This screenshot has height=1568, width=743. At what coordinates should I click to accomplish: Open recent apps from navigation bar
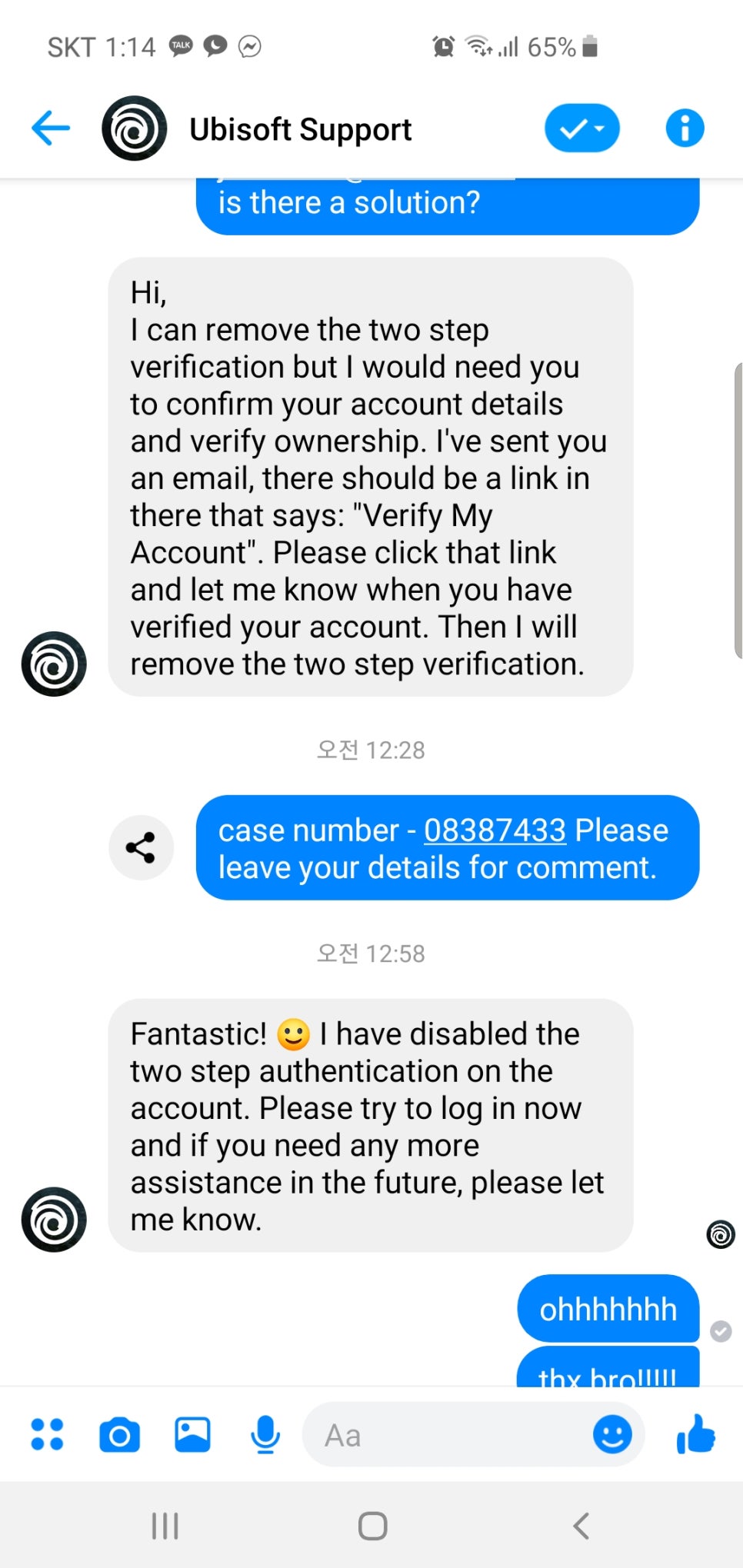pyautogui.click(x=165, y=1526)
